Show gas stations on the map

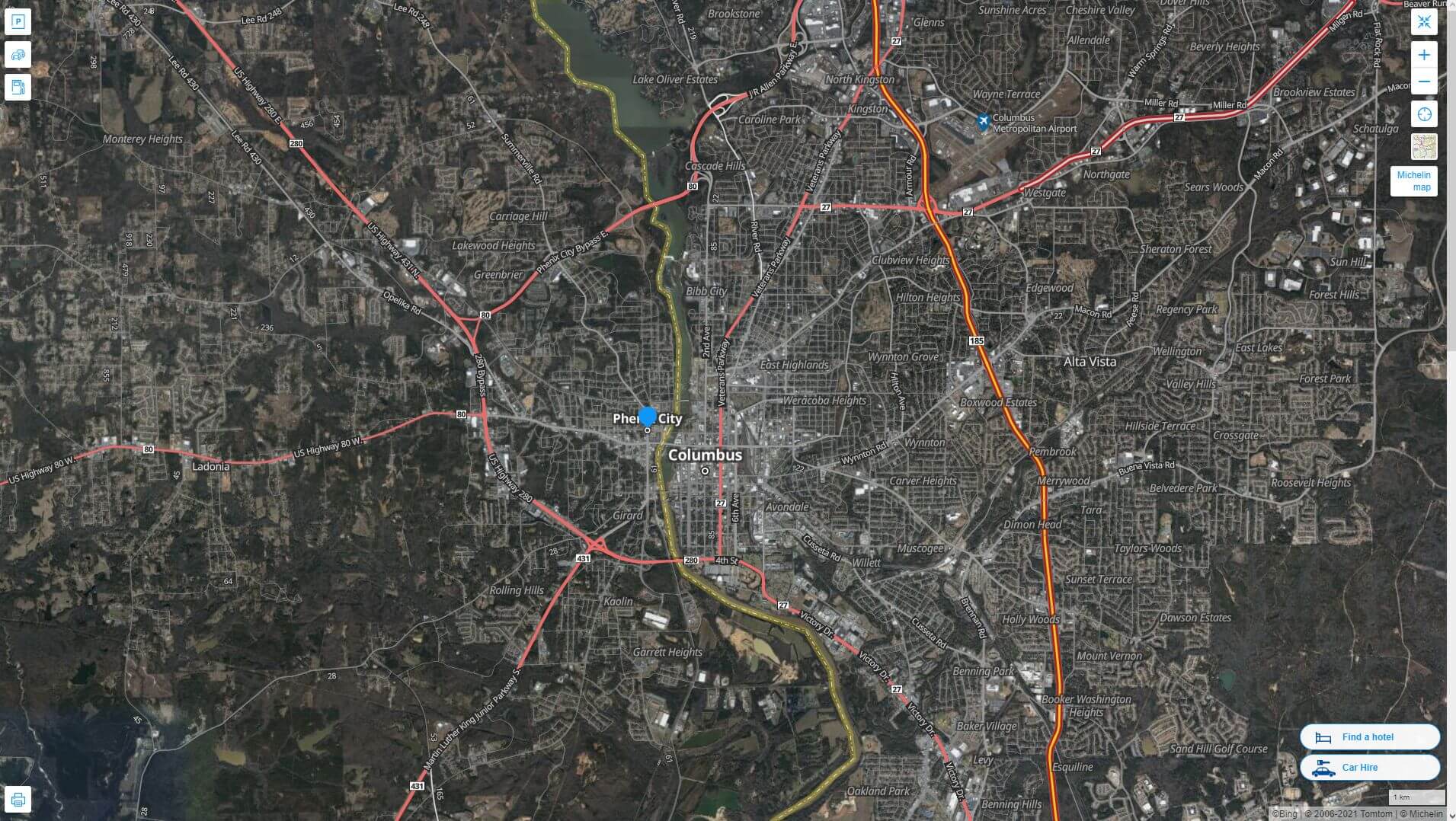[18, 87]
